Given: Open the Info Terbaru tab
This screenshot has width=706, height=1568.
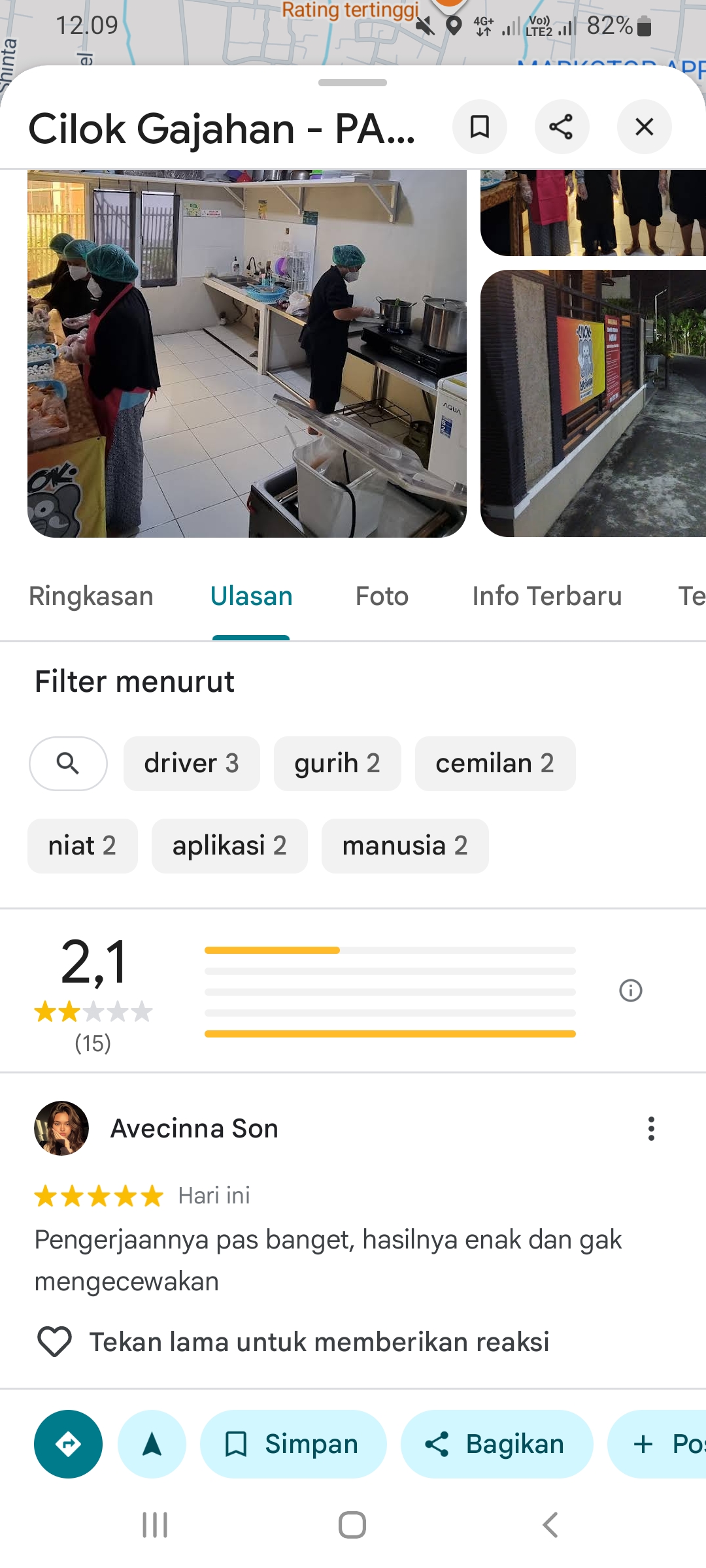Looking at the screenshot, I should pos(546,596).
